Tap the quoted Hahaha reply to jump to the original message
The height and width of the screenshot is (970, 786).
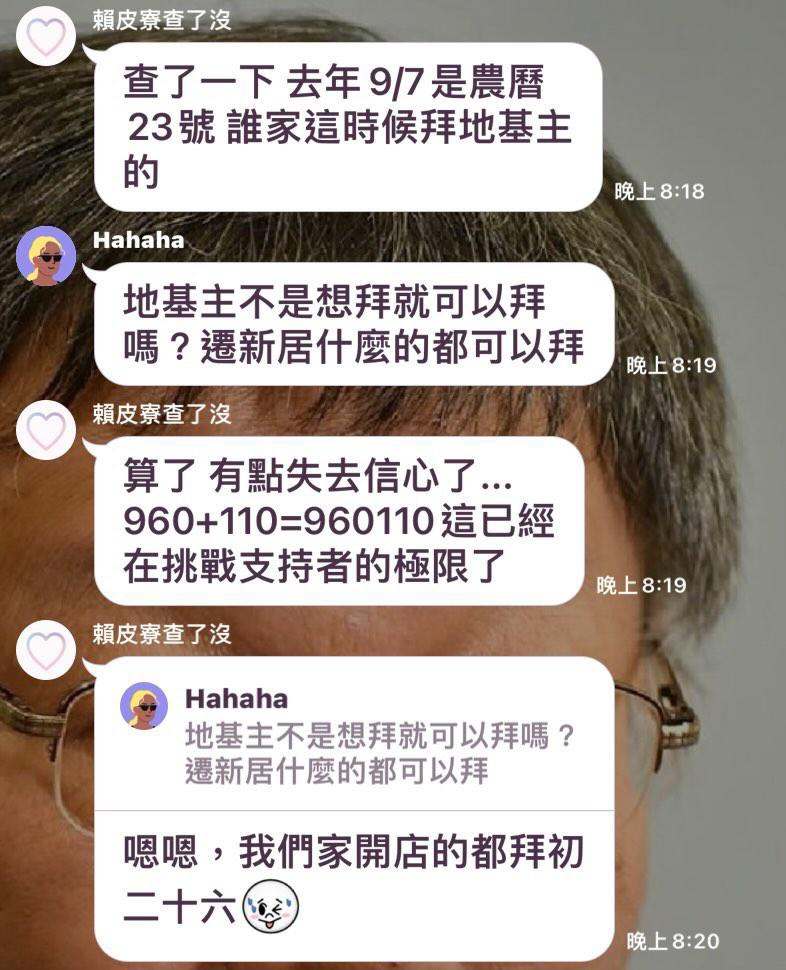pyautogui.click(x=352, y=736)
